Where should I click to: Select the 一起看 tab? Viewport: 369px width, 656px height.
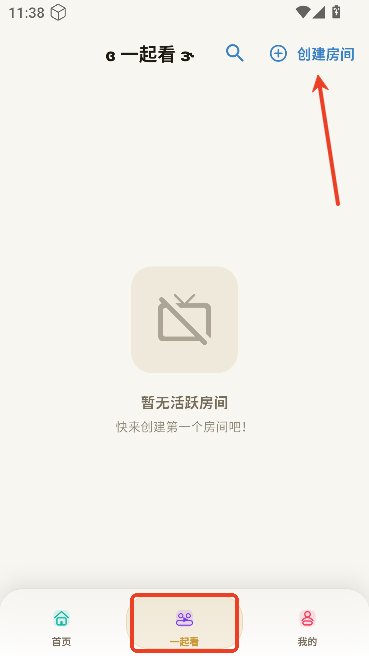(184, 623)
